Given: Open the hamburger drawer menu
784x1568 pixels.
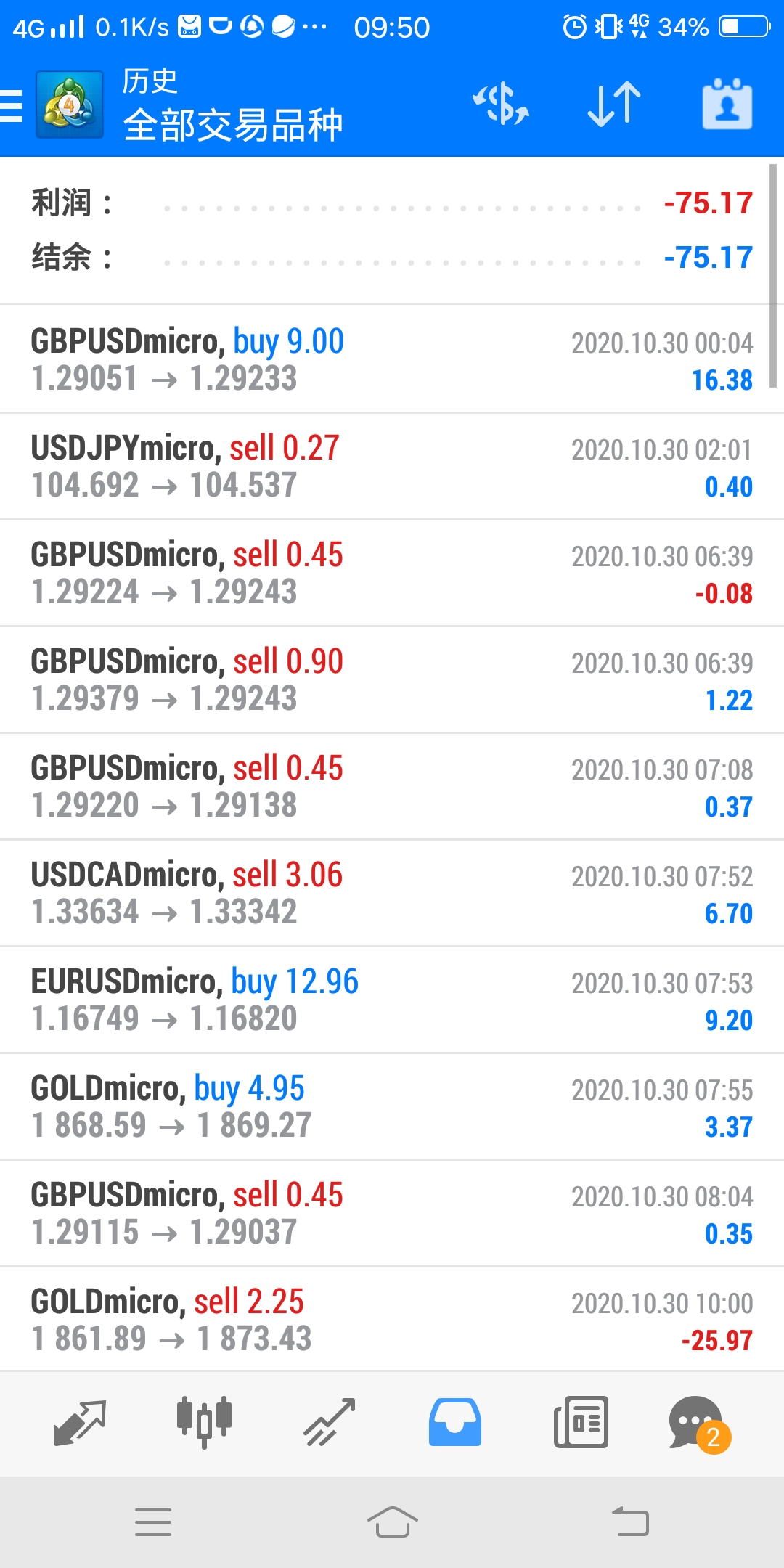Looking at the screenshot, I should [x=12, y=105].
